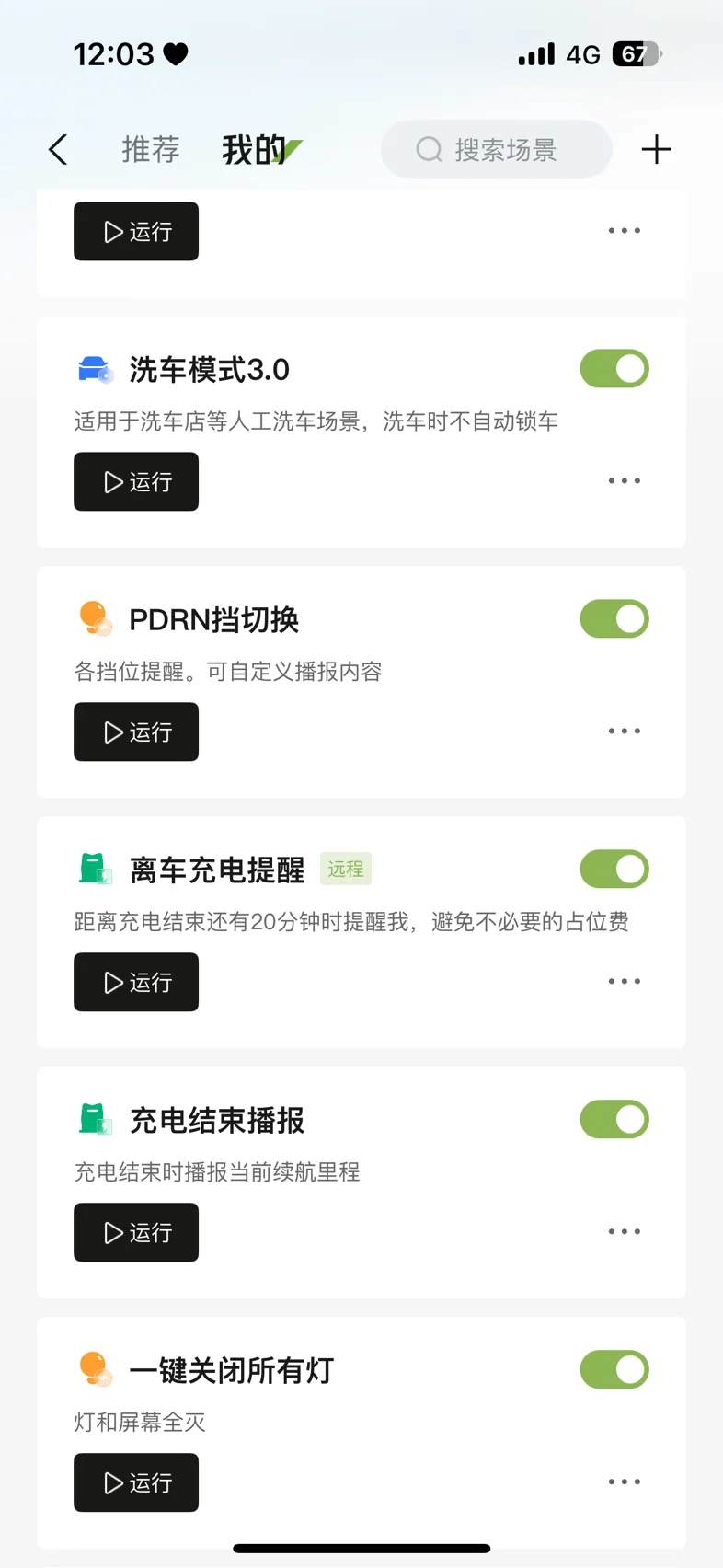
Task: Add a new scene with the plus icon
Action: pos(656,149)
